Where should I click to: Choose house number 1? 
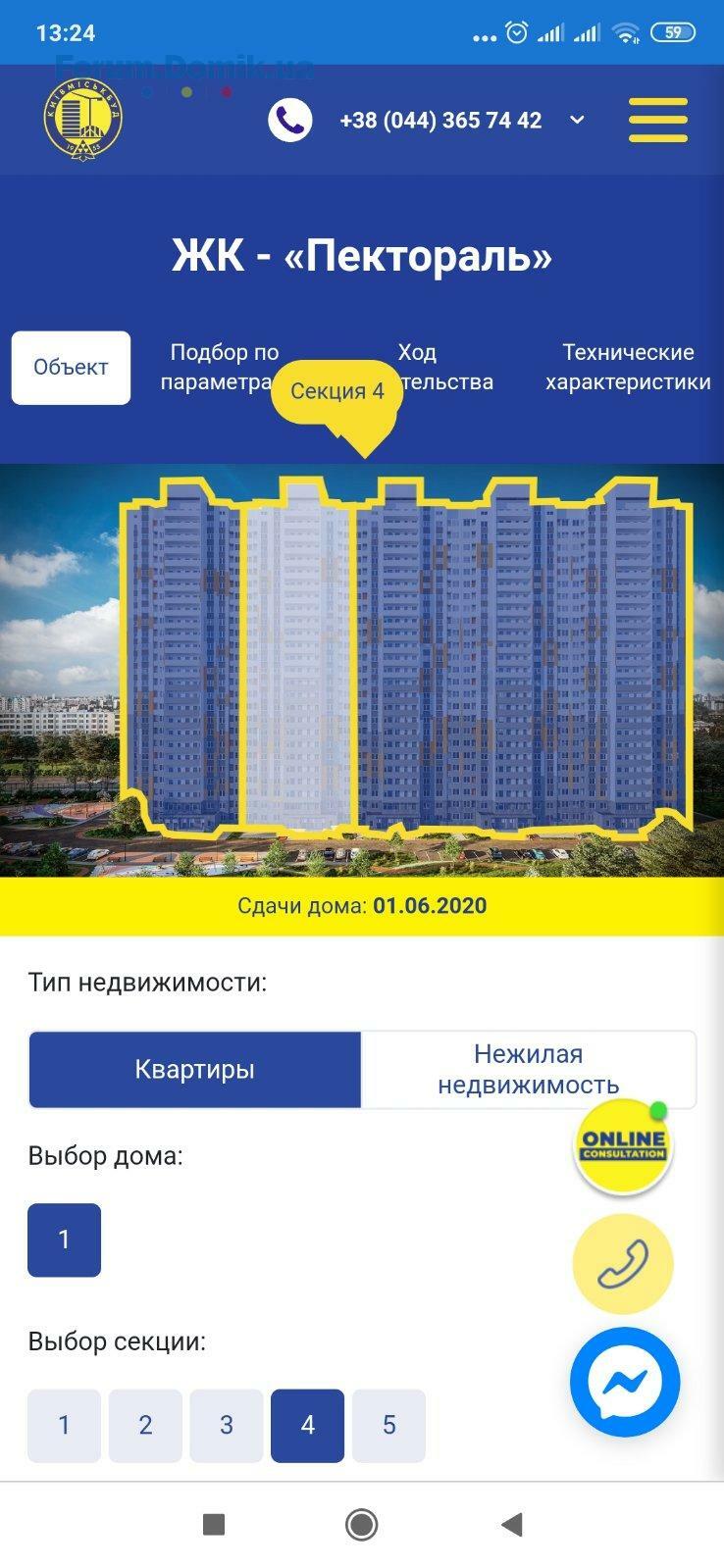click(x=64, y=1239)
